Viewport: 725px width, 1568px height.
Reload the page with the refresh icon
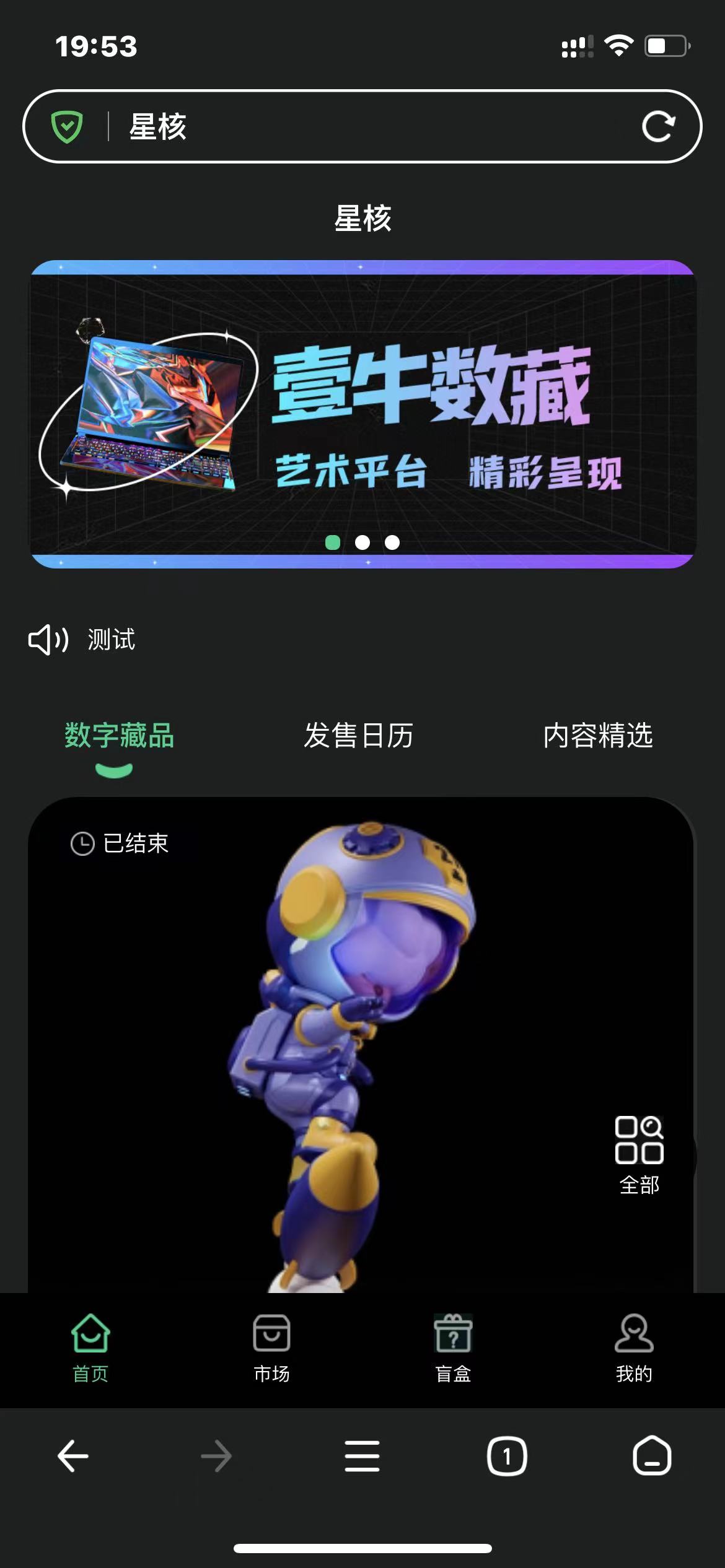pyautogui.click(x=657, y=127)
